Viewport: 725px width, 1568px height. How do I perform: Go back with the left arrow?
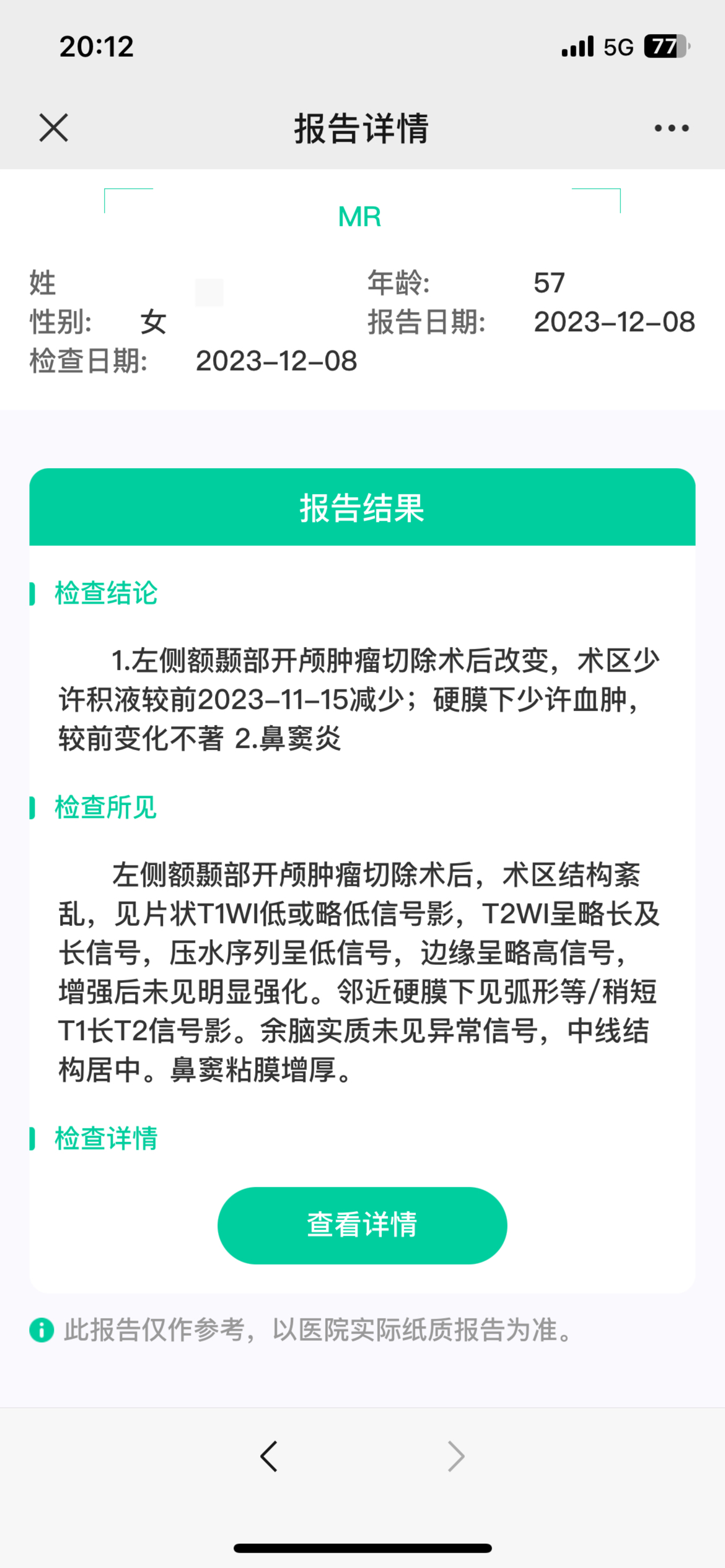click(269, 1456)
